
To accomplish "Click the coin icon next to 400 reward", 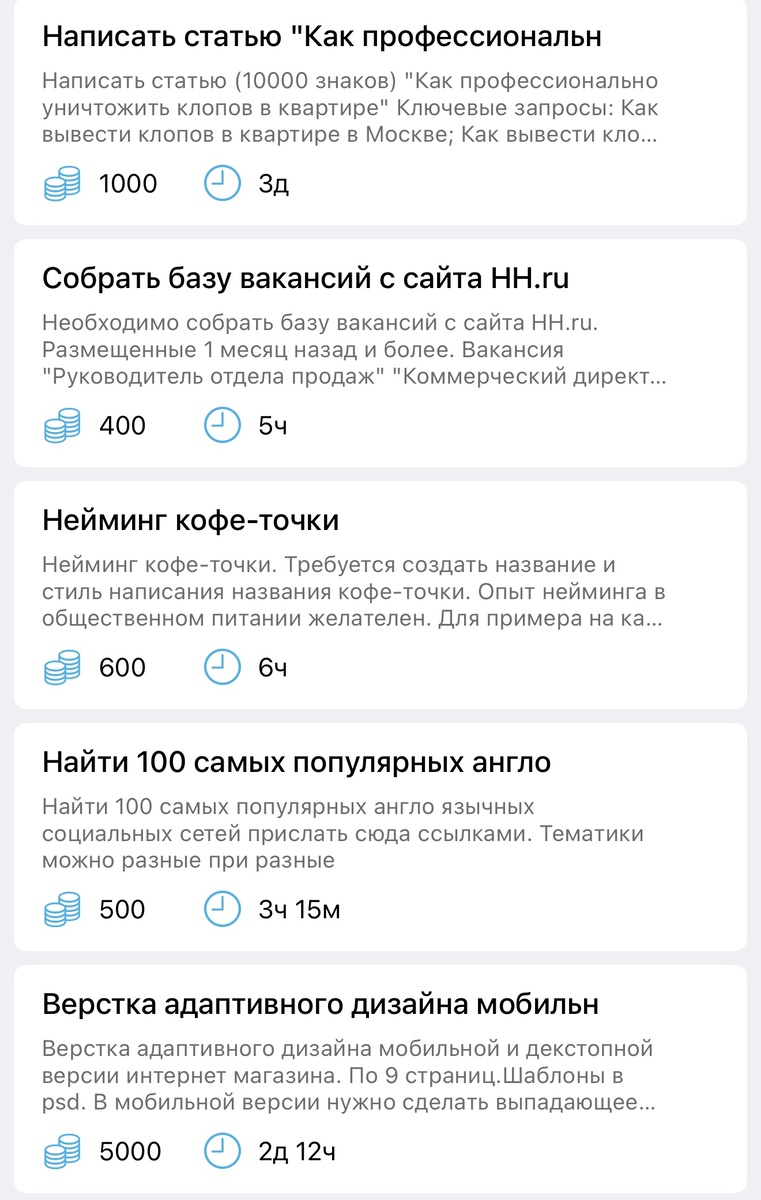I will click(x=60, y=425).
